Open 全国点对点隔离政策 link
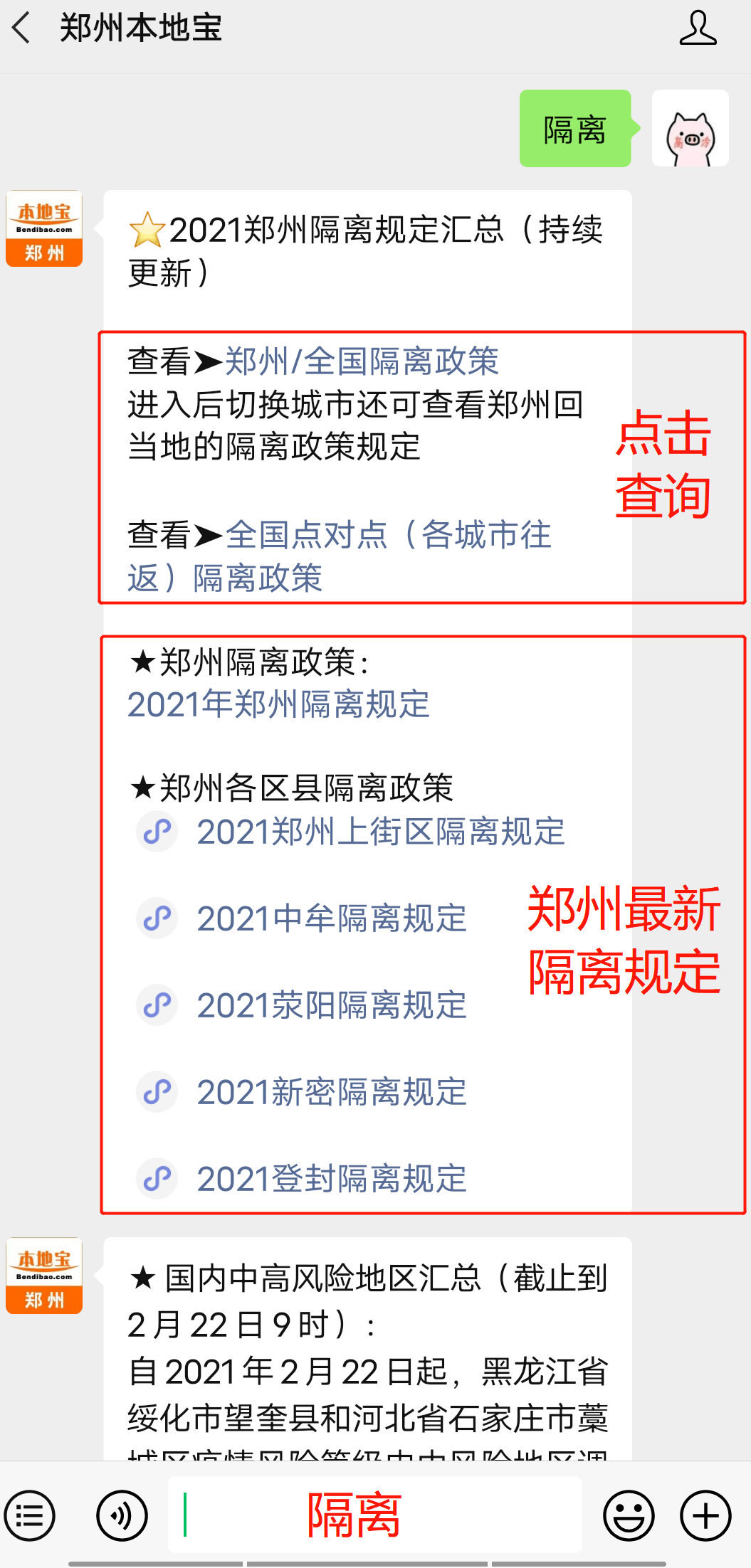Viewport: 751px width, 1568px height. click(x=339, y=556)
